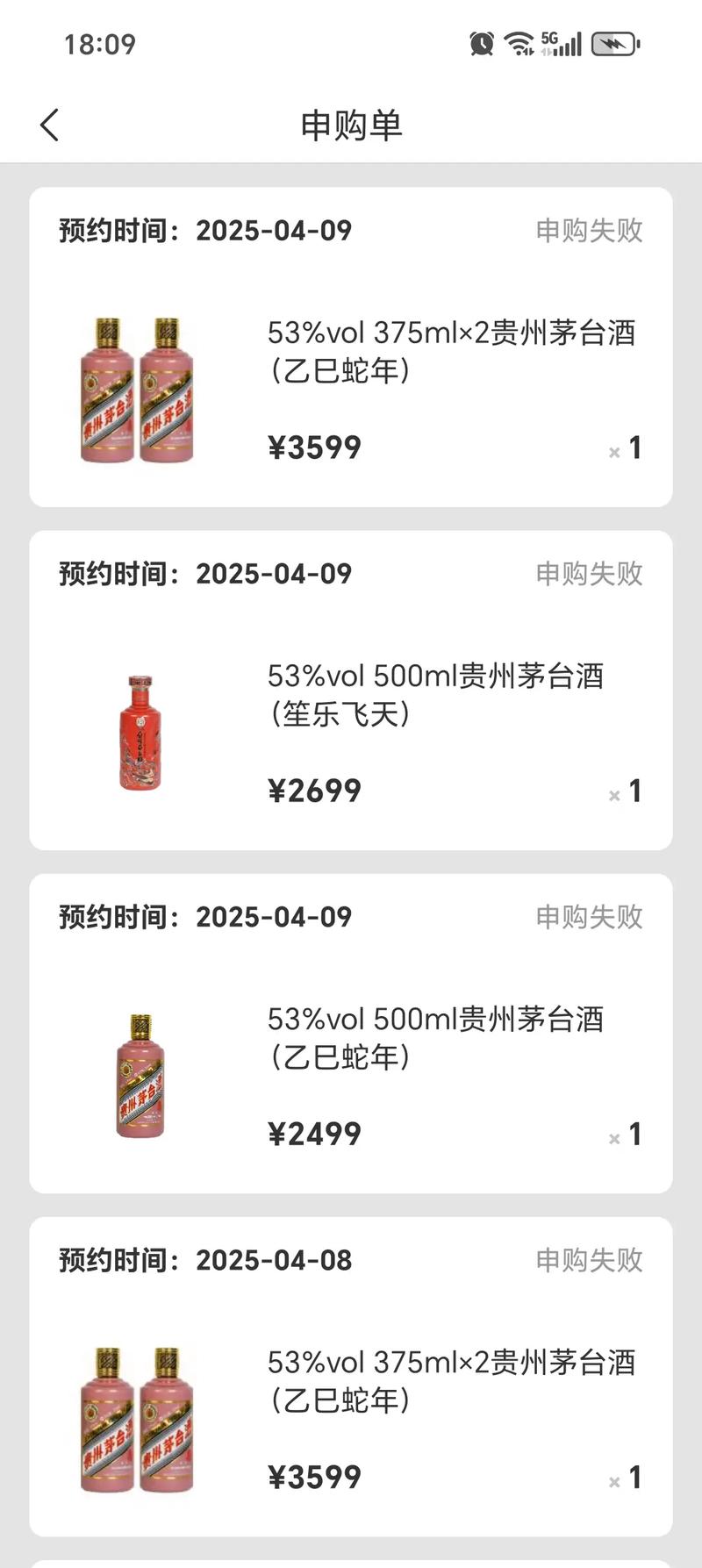Open the red 笙乐飞天 bottle image
This screenshot has height=1568, width=702.
[140, 731]
